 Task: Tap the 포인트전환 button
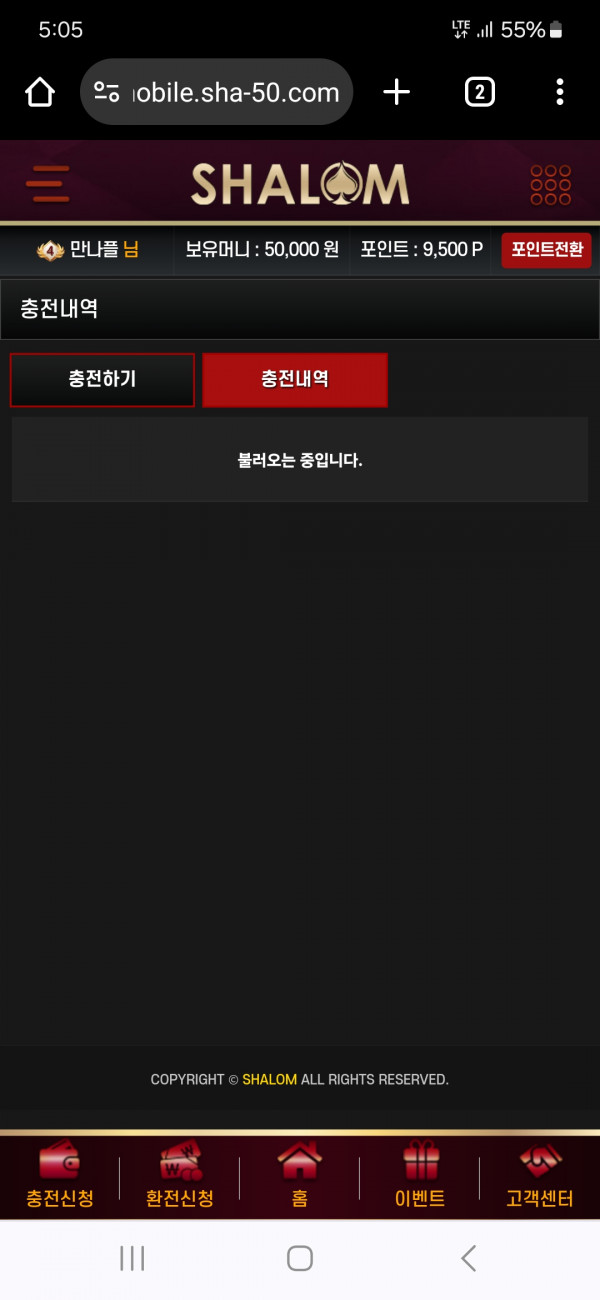click(546, 250)
